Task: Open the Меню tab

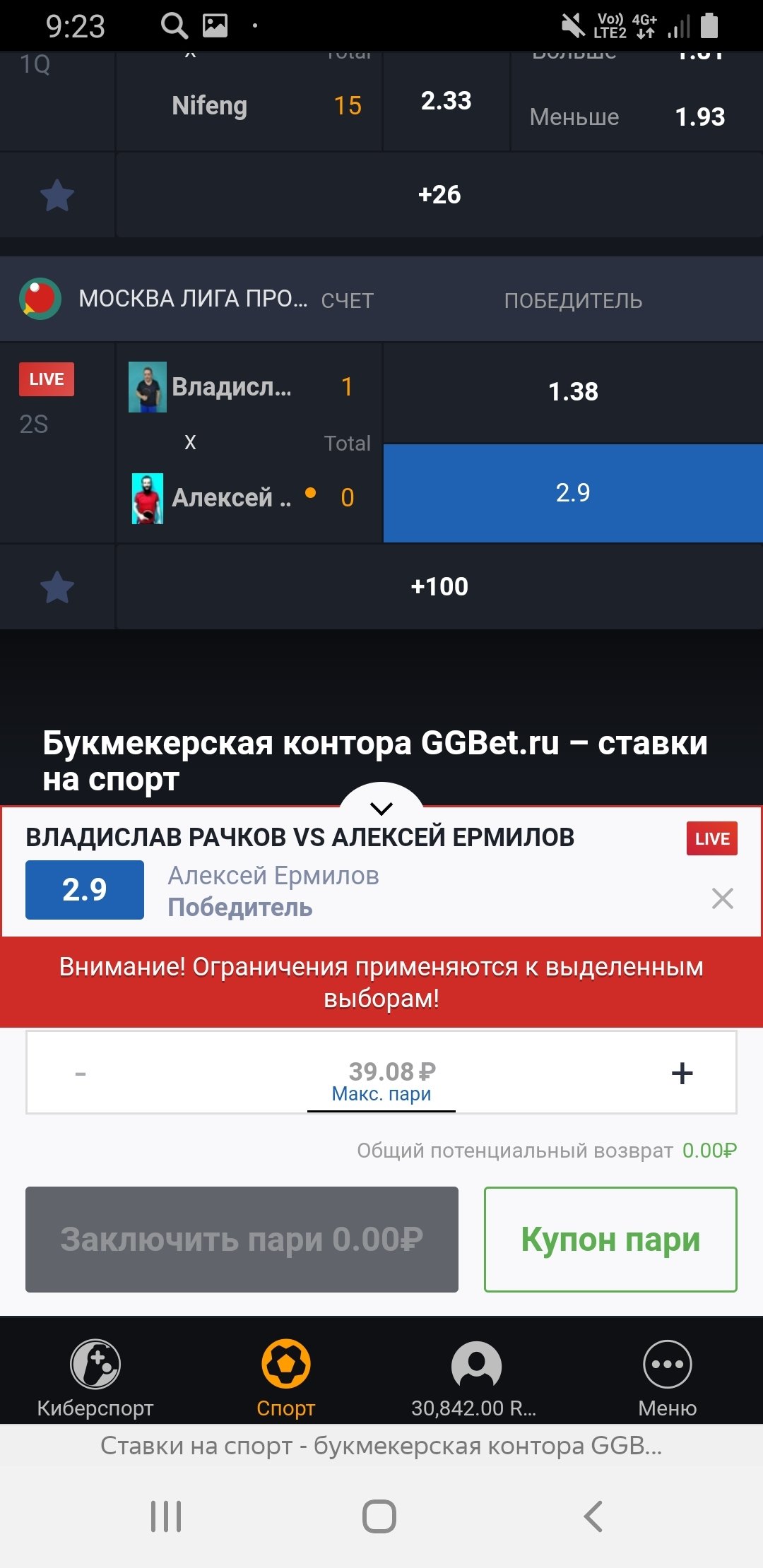Action: (x=667, y=1379)
